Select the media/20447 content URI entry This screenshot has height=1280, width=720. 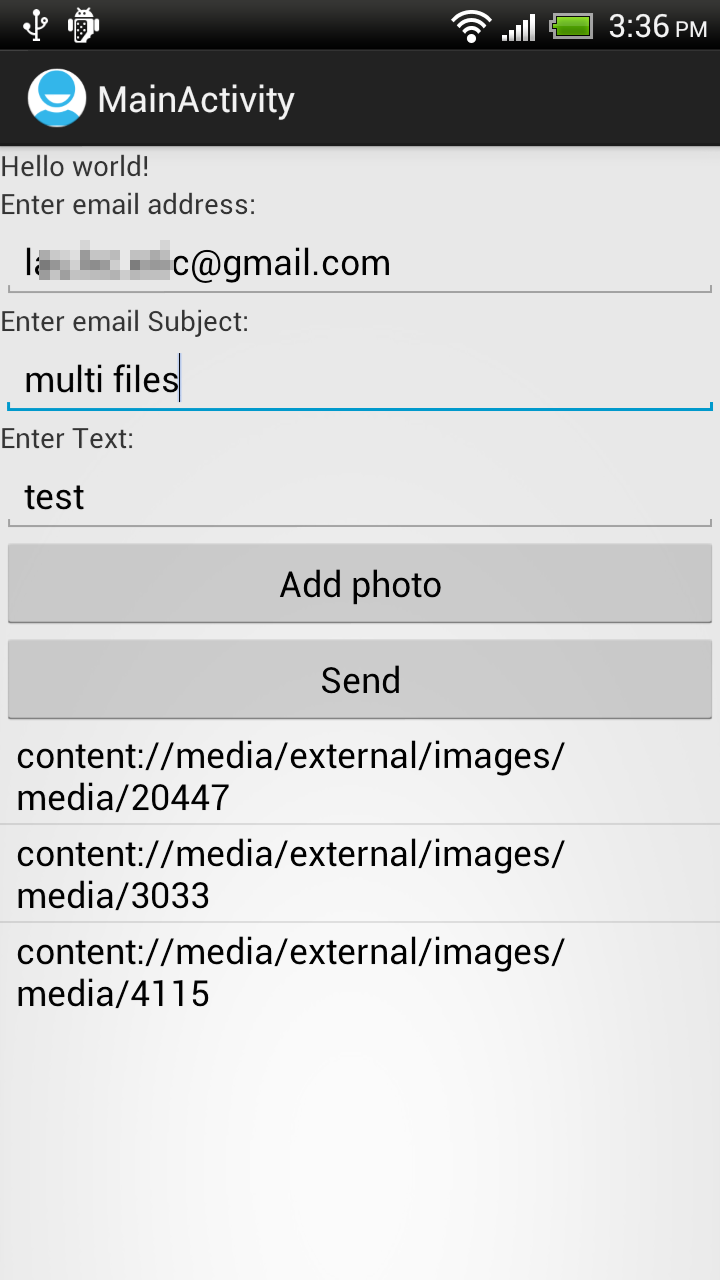[360, 776]
